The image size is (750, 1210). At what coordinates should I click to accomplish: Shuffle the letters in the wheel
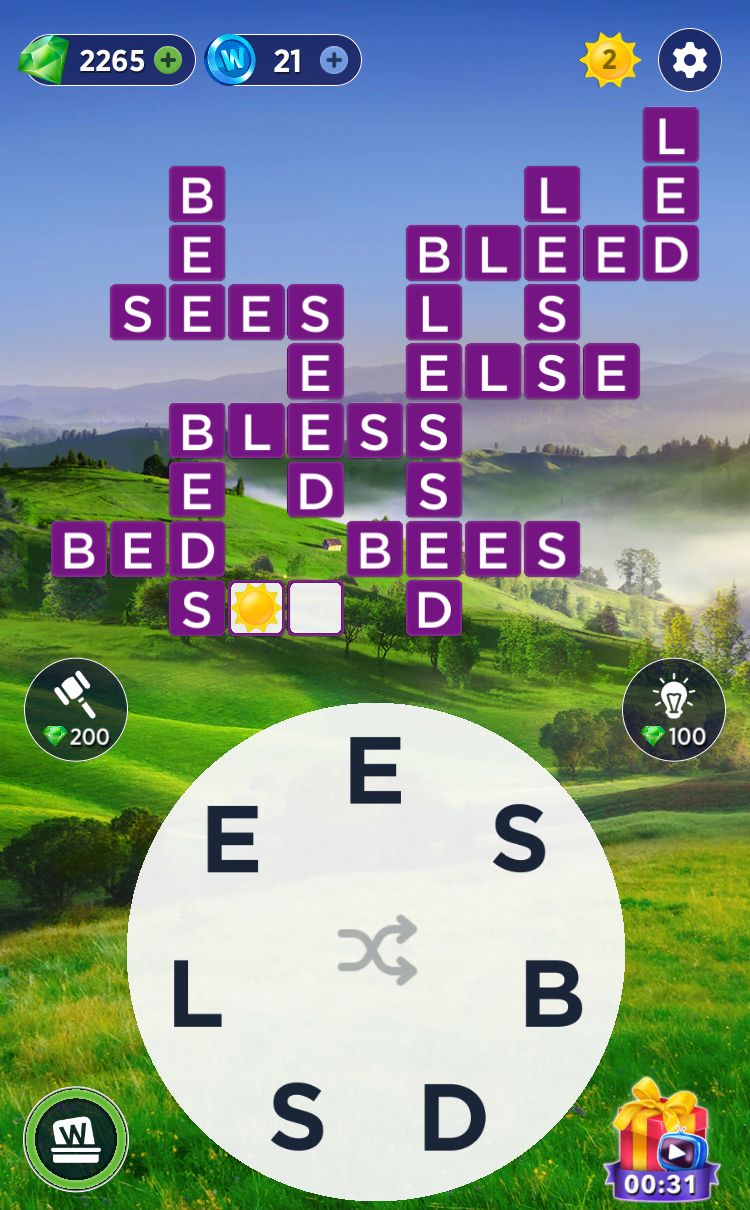coord(376,950)
